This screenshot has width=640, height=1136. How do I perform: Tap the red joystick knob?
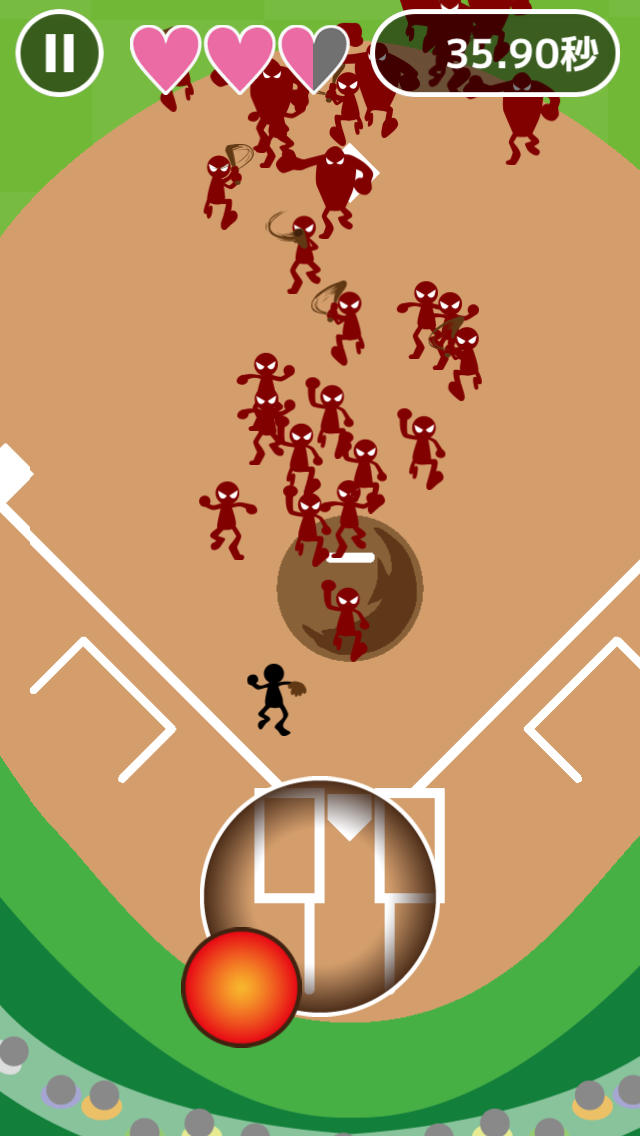[x=241, y=987]
